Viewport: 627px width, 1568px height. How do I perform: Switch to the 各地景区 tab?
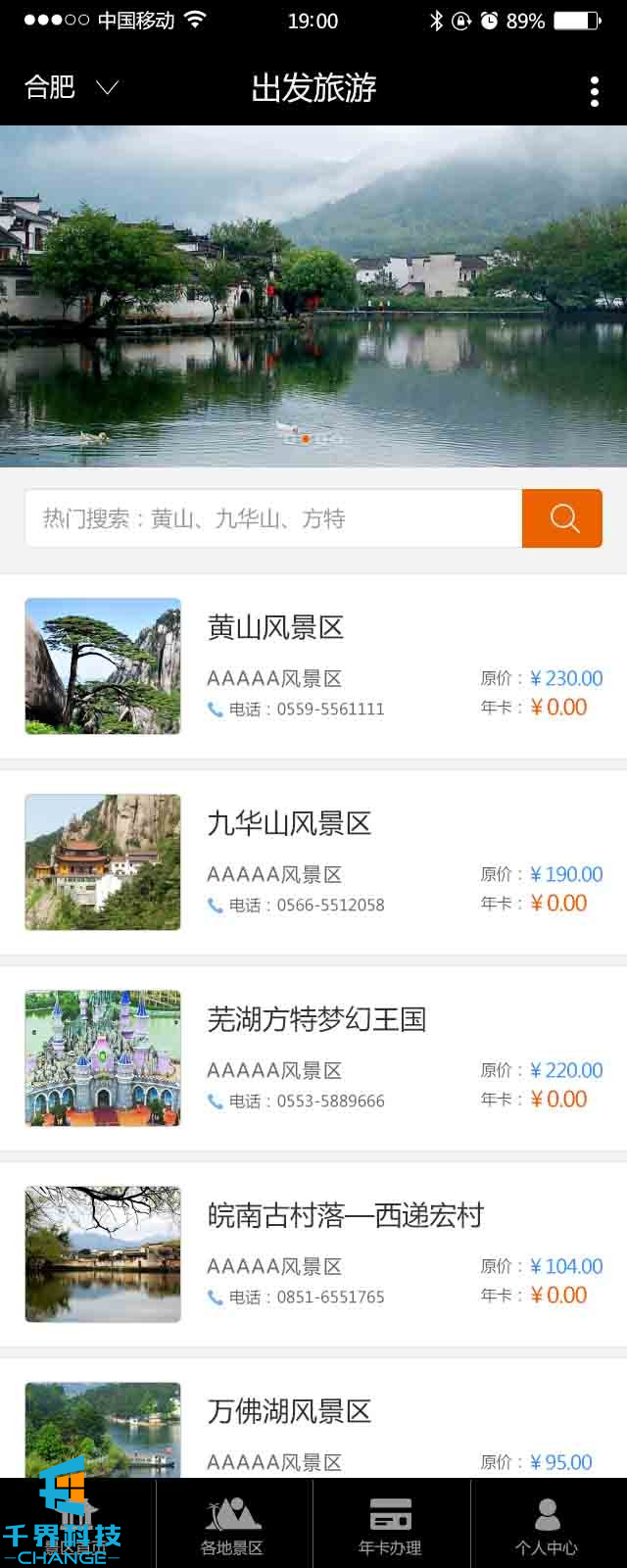[233, 1525]
